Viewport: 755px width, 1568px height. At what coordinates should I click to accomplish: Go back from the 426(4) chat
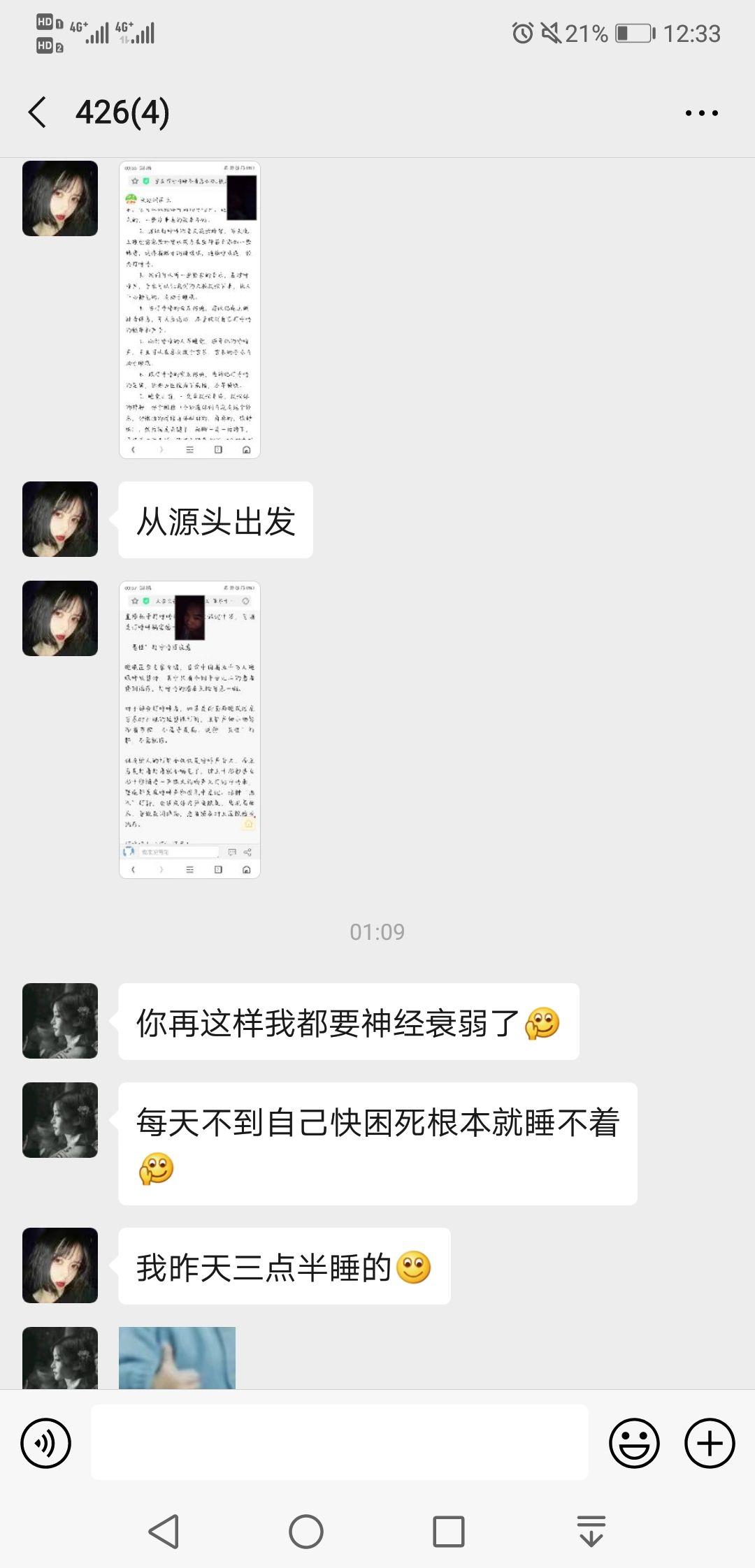pyautogui.click(x=38, y=112)
